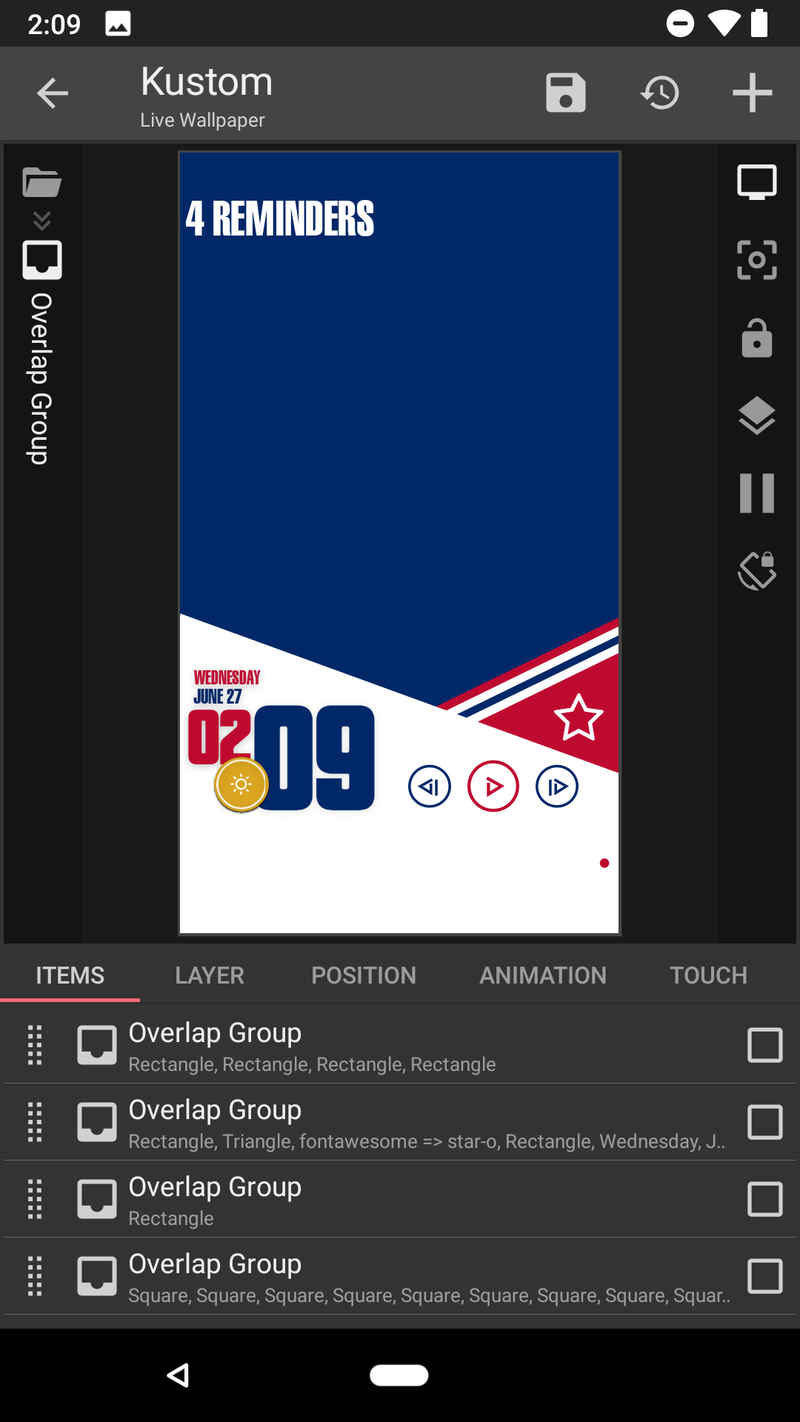
Task: Add a new item with plus icon
Action: pos(752,93)
